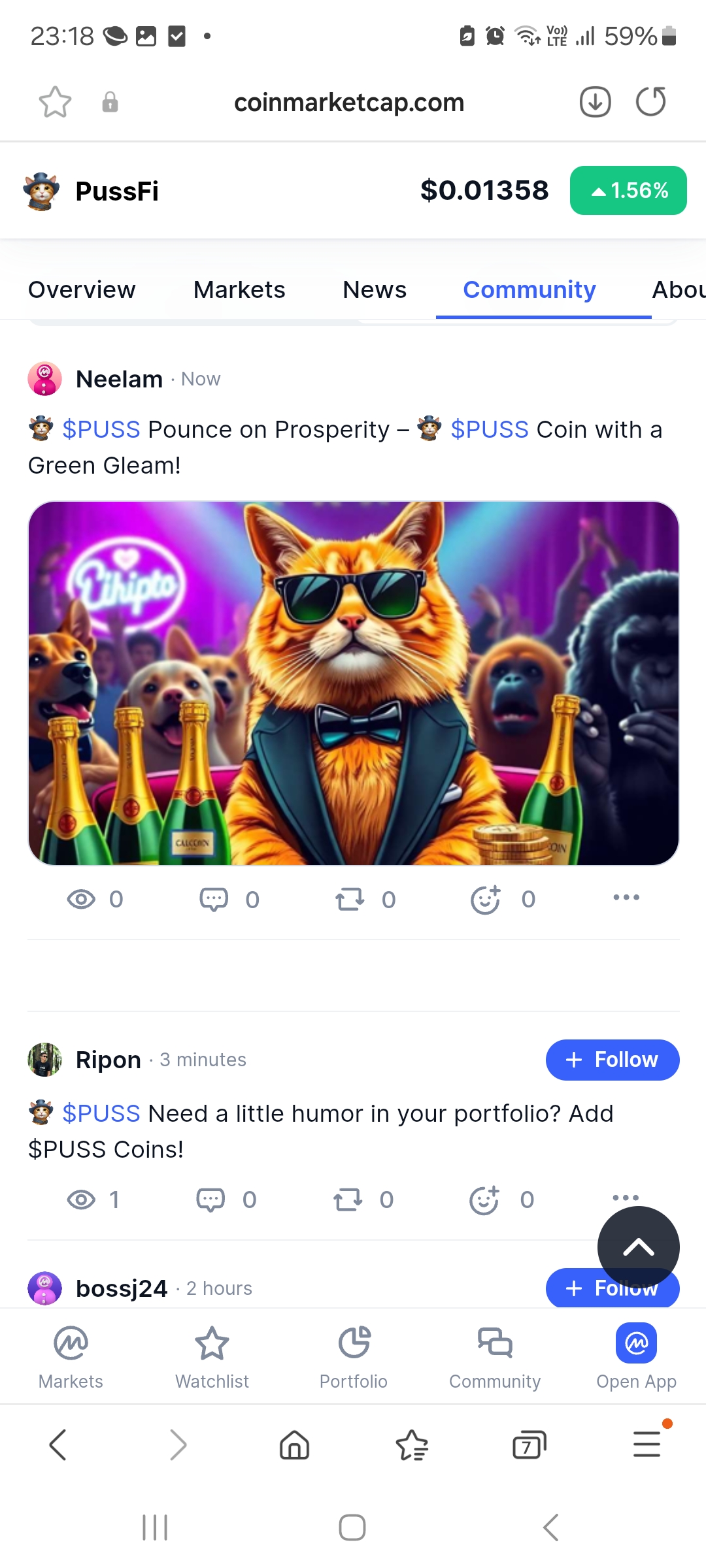Open the browser downloads icon
Image resolution: width=706 pixels, height=1568 pixels.
coord(595,102)
